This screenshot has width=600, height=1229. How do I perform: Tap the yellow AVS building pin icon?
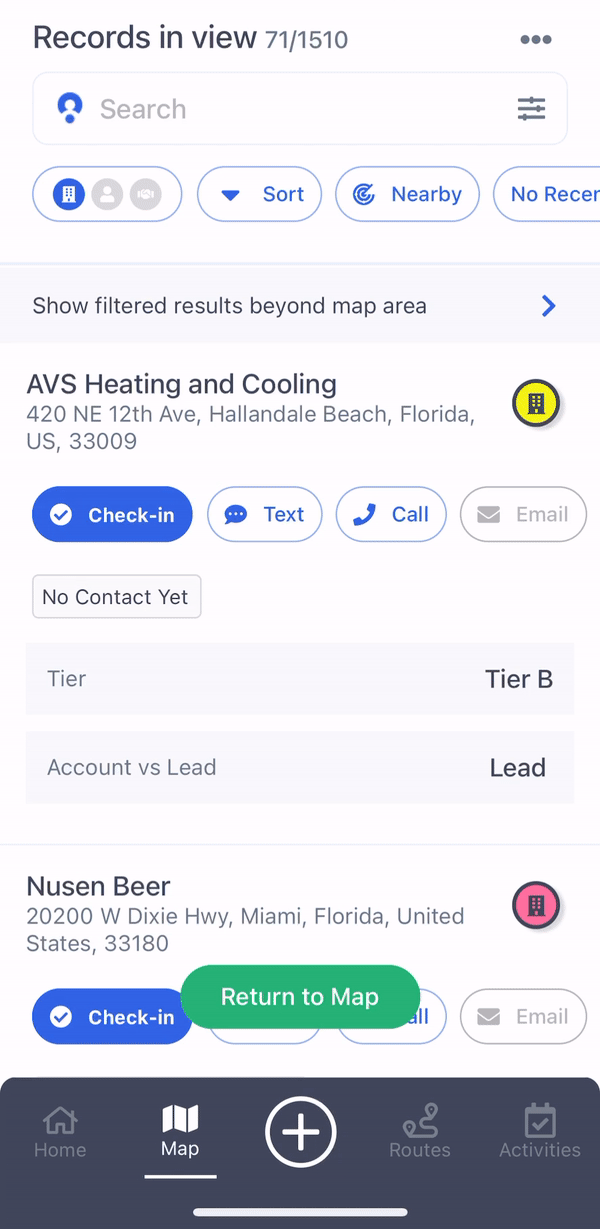(536, 404)
